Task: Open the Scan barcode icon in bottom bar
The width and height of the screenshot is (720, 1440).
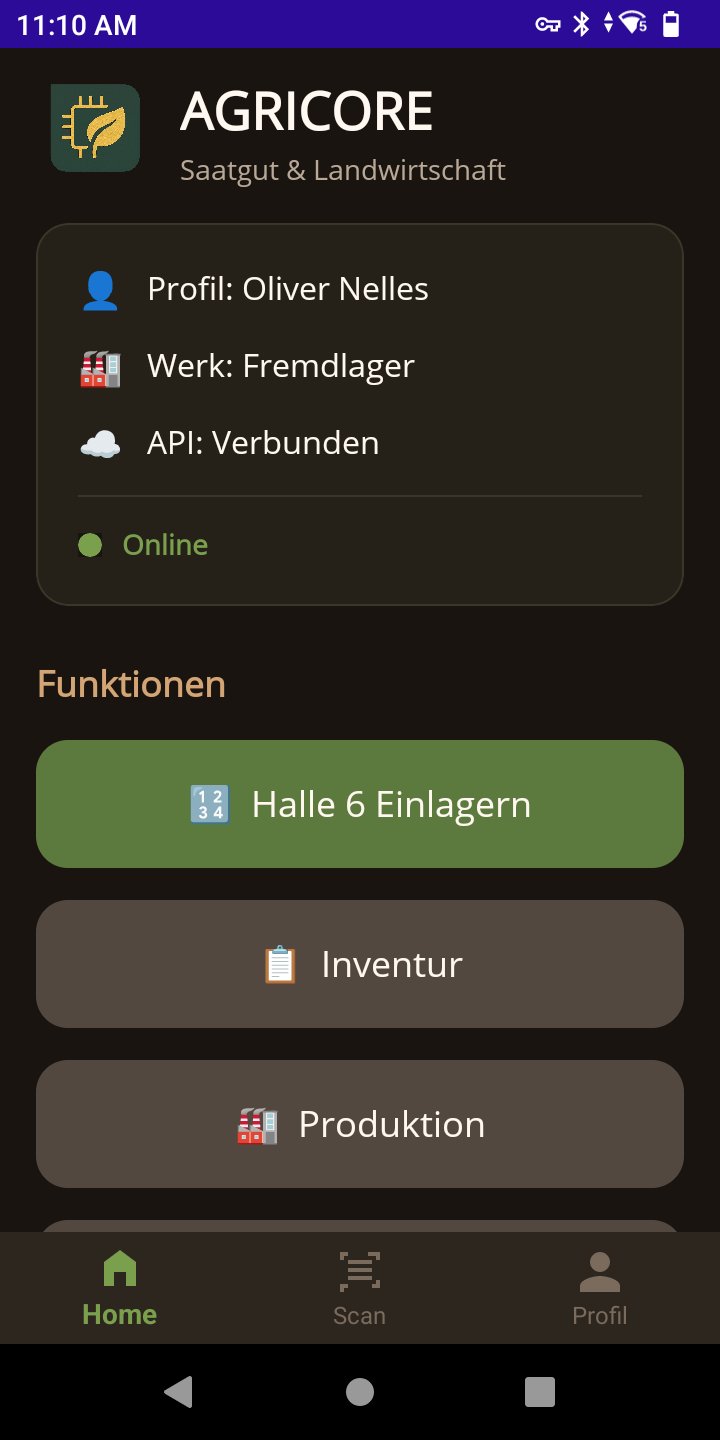Action: 359,1270
